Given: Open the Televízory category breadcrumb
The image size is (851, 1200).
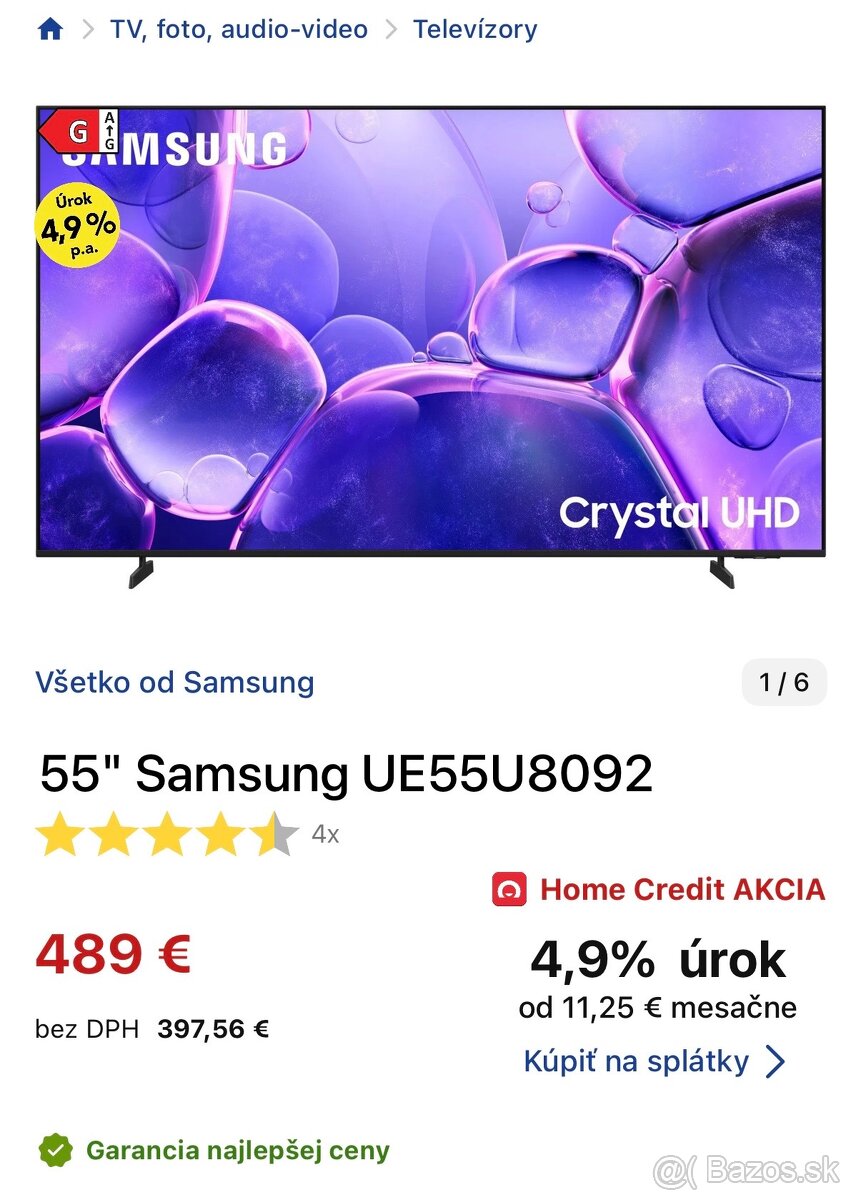Looking at the screenshot, I should pyautogui.click(x=474, y=29).
